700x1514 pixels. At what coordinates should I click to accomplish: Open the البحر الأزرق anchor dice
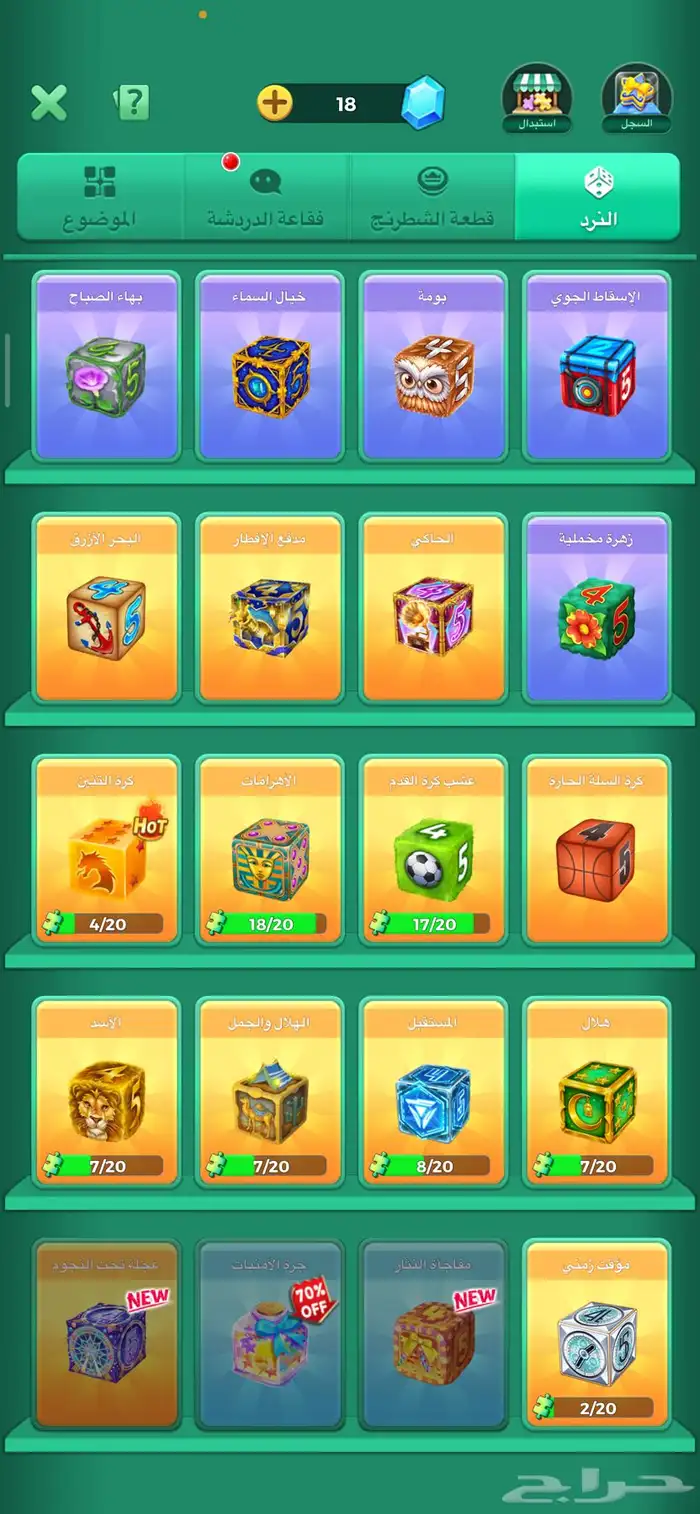[106, 608]
